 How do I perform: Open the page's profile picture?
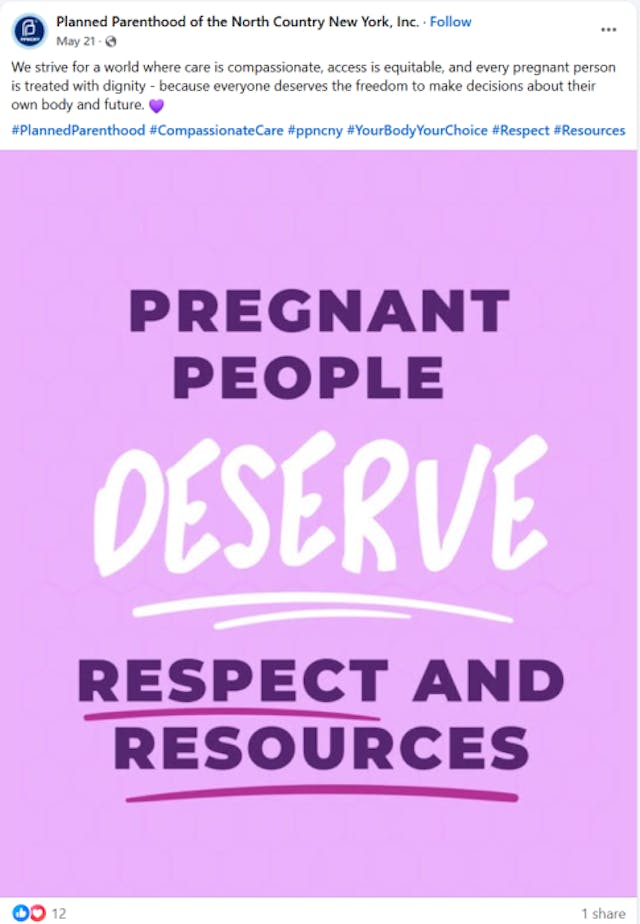pos(30,31)
